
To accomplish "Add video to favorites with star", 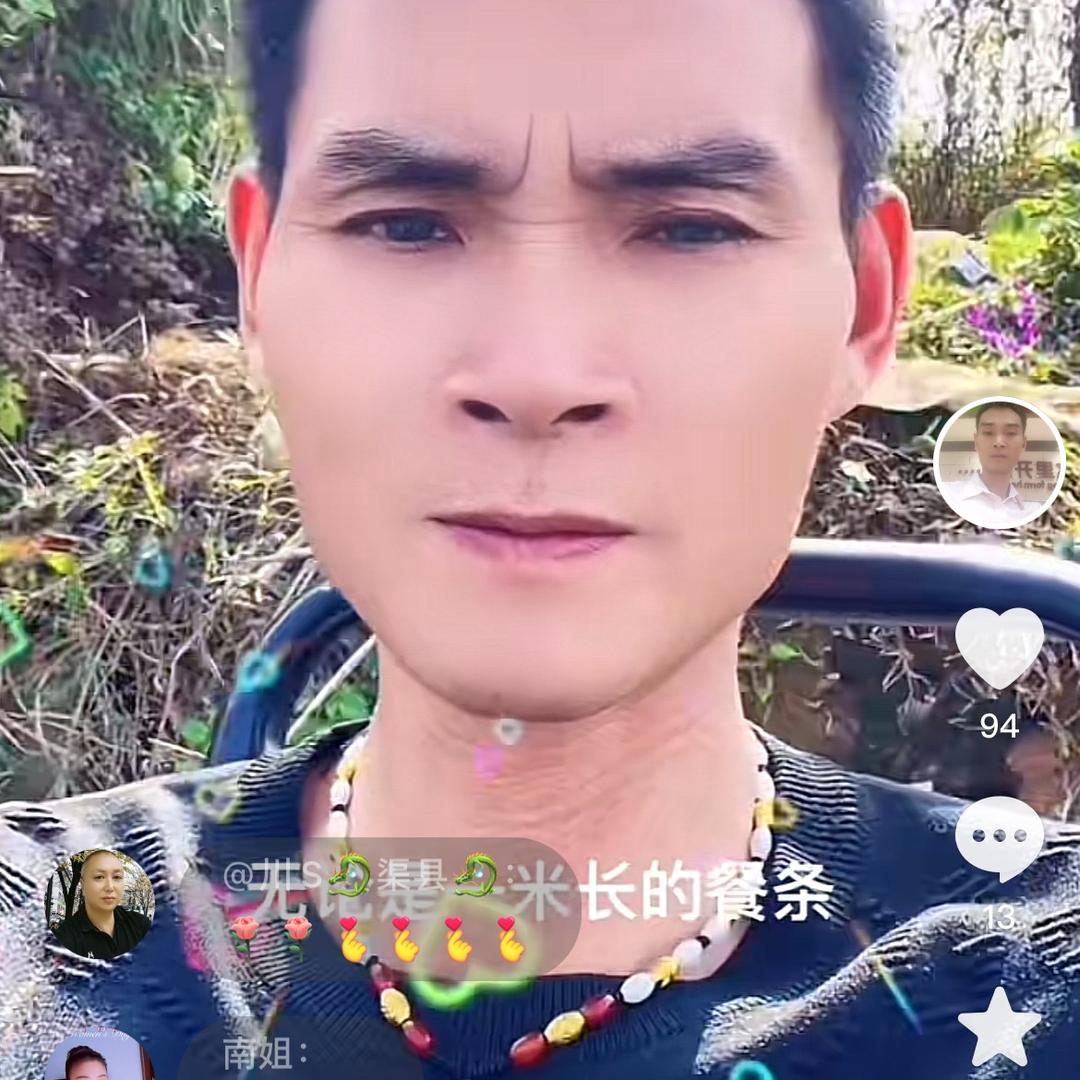I will 999,1026.
